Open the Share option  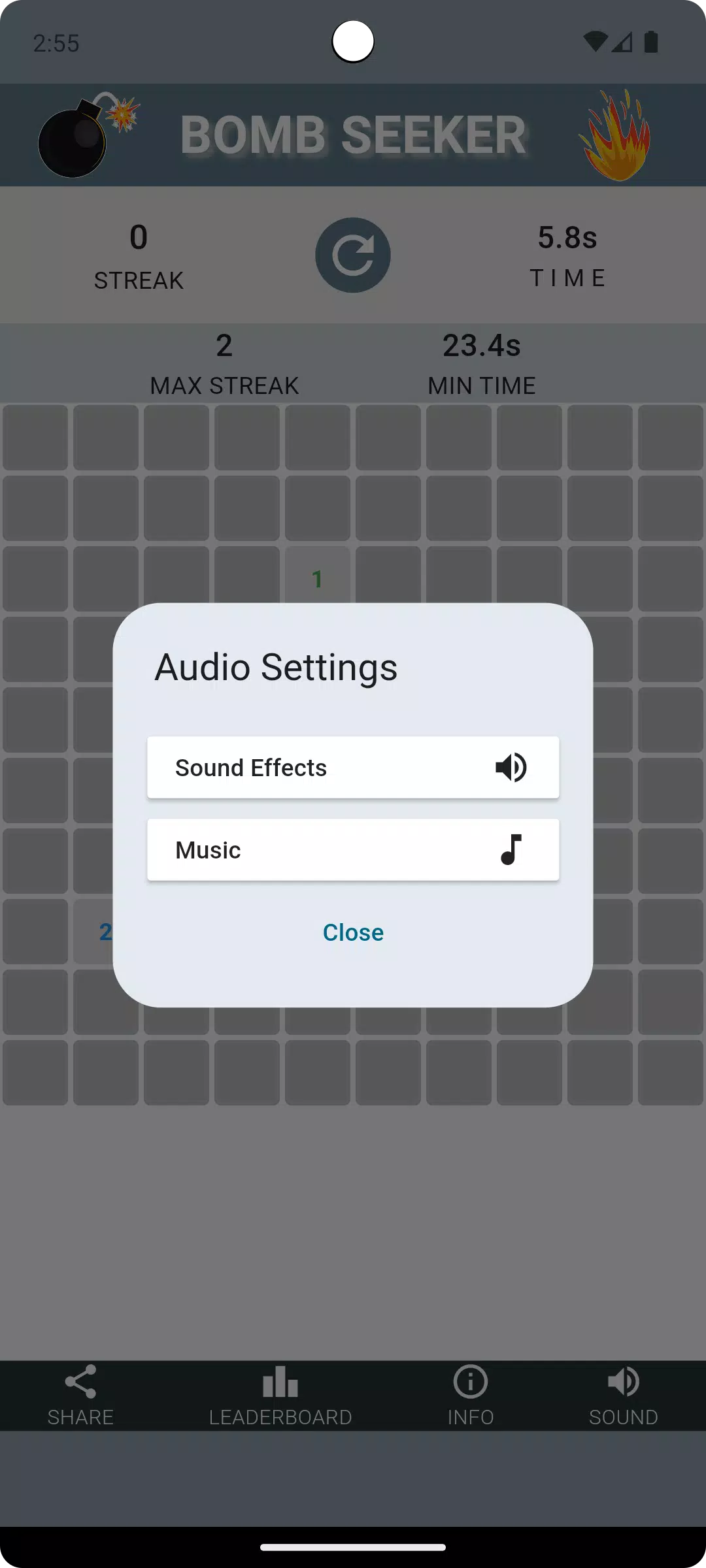(80, 1395)
